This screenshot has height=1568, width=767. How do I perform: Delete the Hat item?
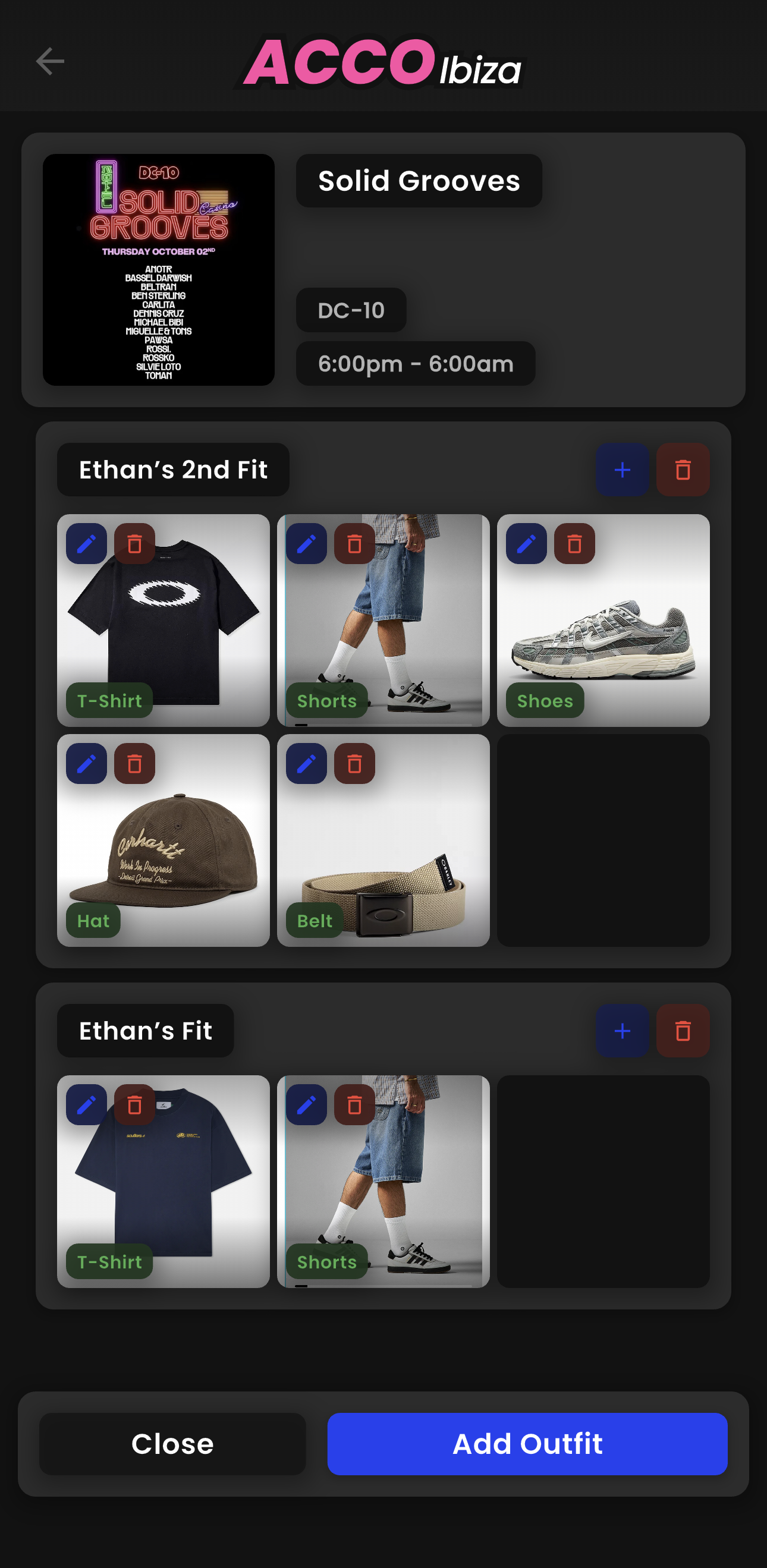click(x=134, y=763)
